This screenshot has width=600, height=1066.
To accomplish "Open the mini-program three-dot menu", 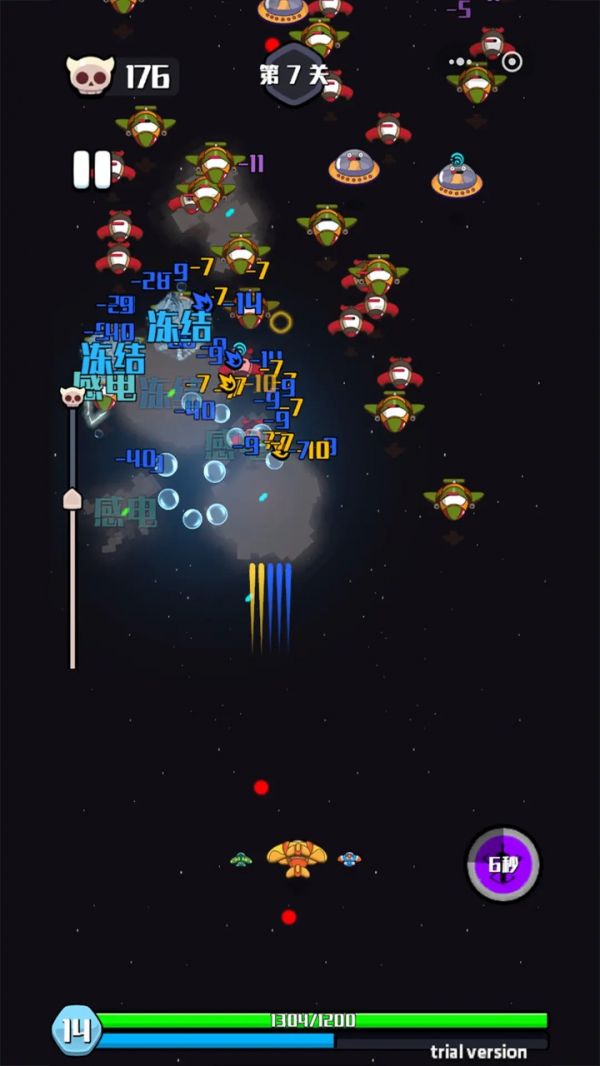I will (463, 62).
